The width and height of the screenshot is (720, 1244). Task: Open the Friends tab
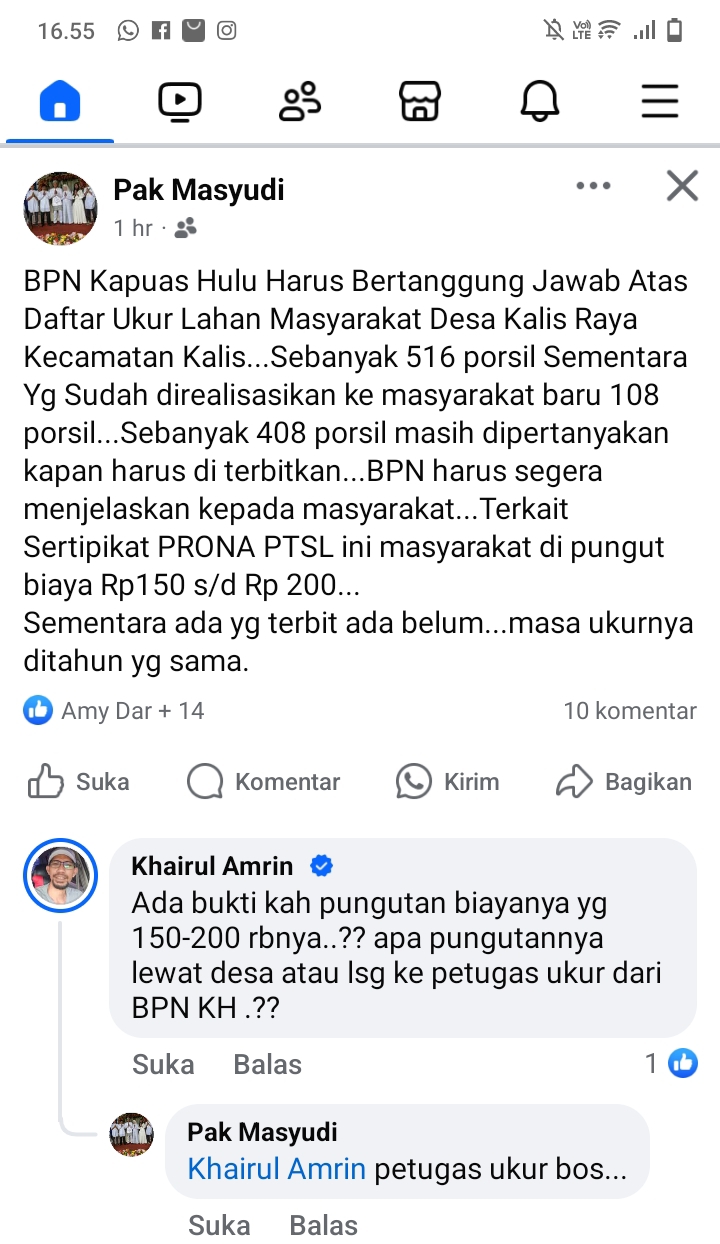(300, 101)
